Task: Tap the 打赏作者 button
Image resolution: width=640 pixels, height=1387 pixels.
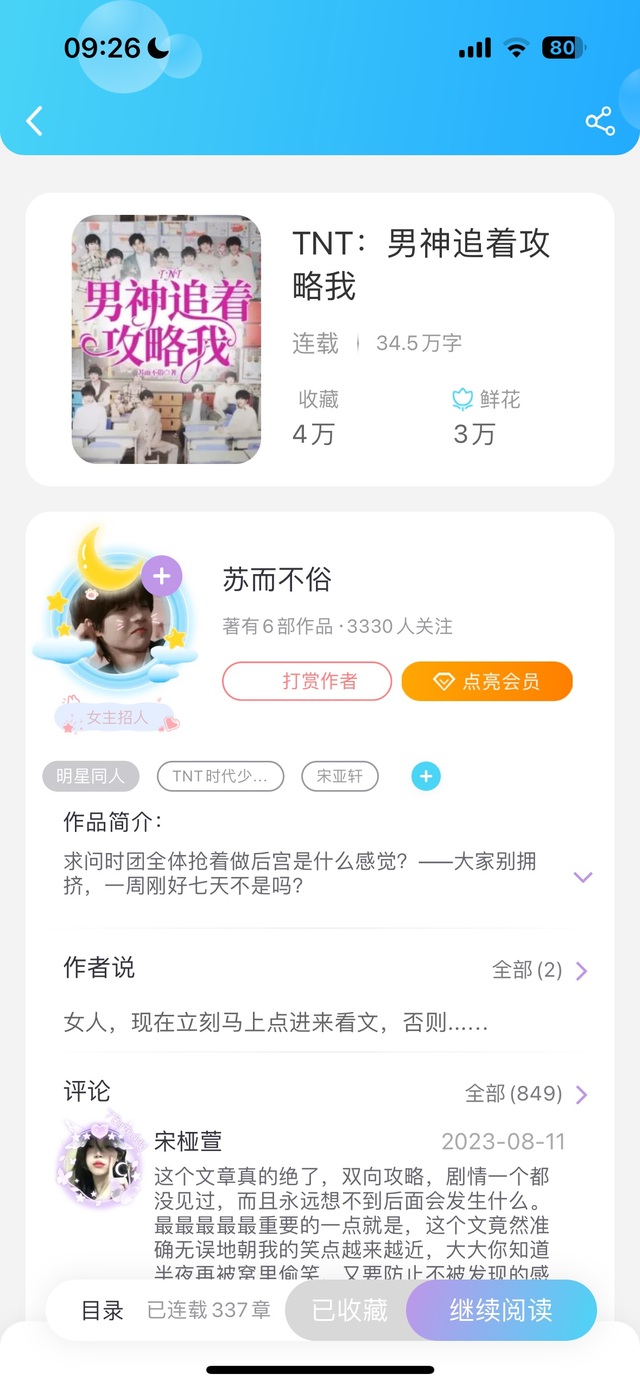Action: coord(307,681)
